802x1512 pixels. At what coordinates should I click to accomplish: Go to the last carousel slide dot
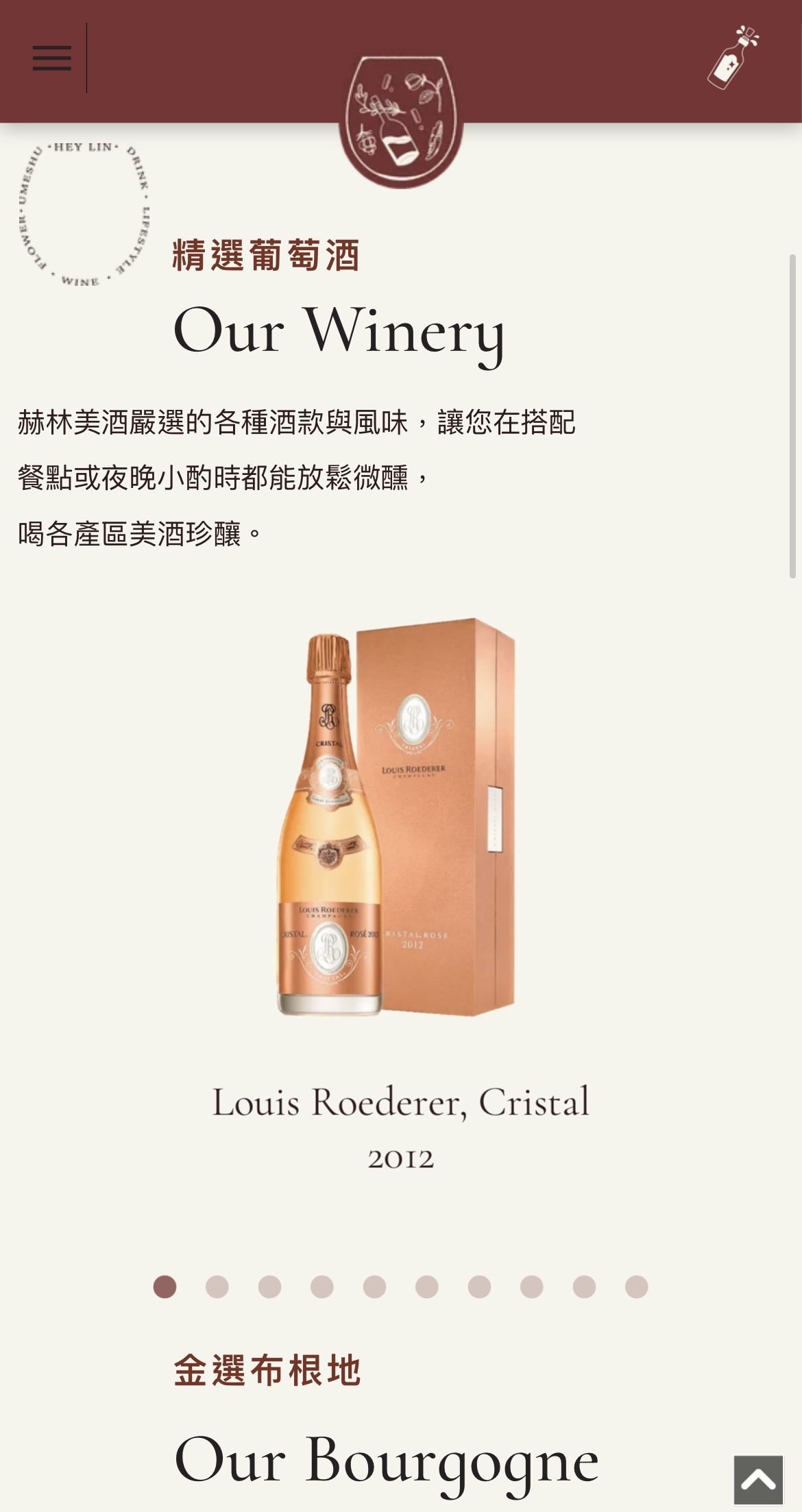point(636,1287)
